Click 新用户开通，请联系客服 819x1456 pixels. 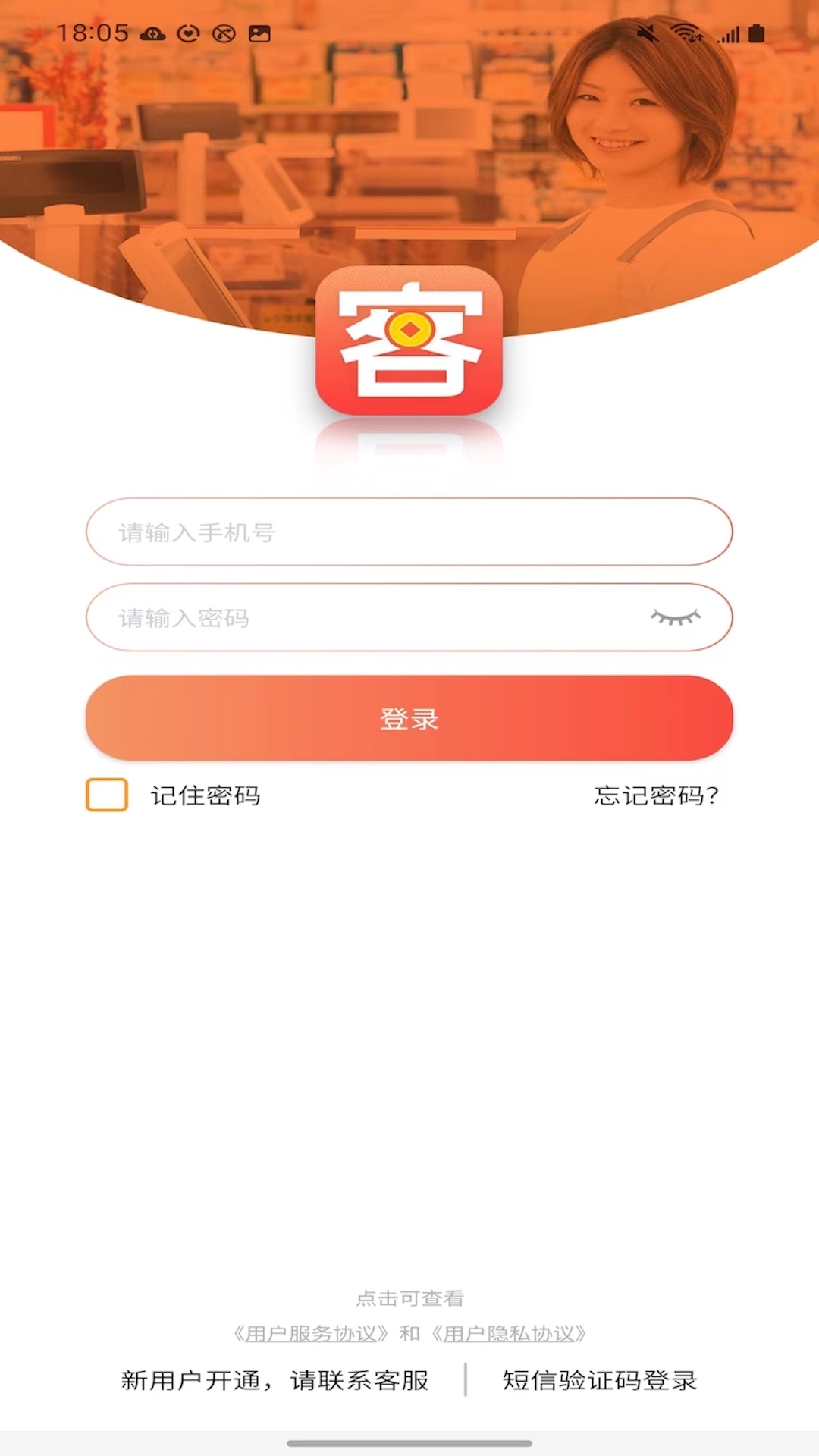(273, 1381)
